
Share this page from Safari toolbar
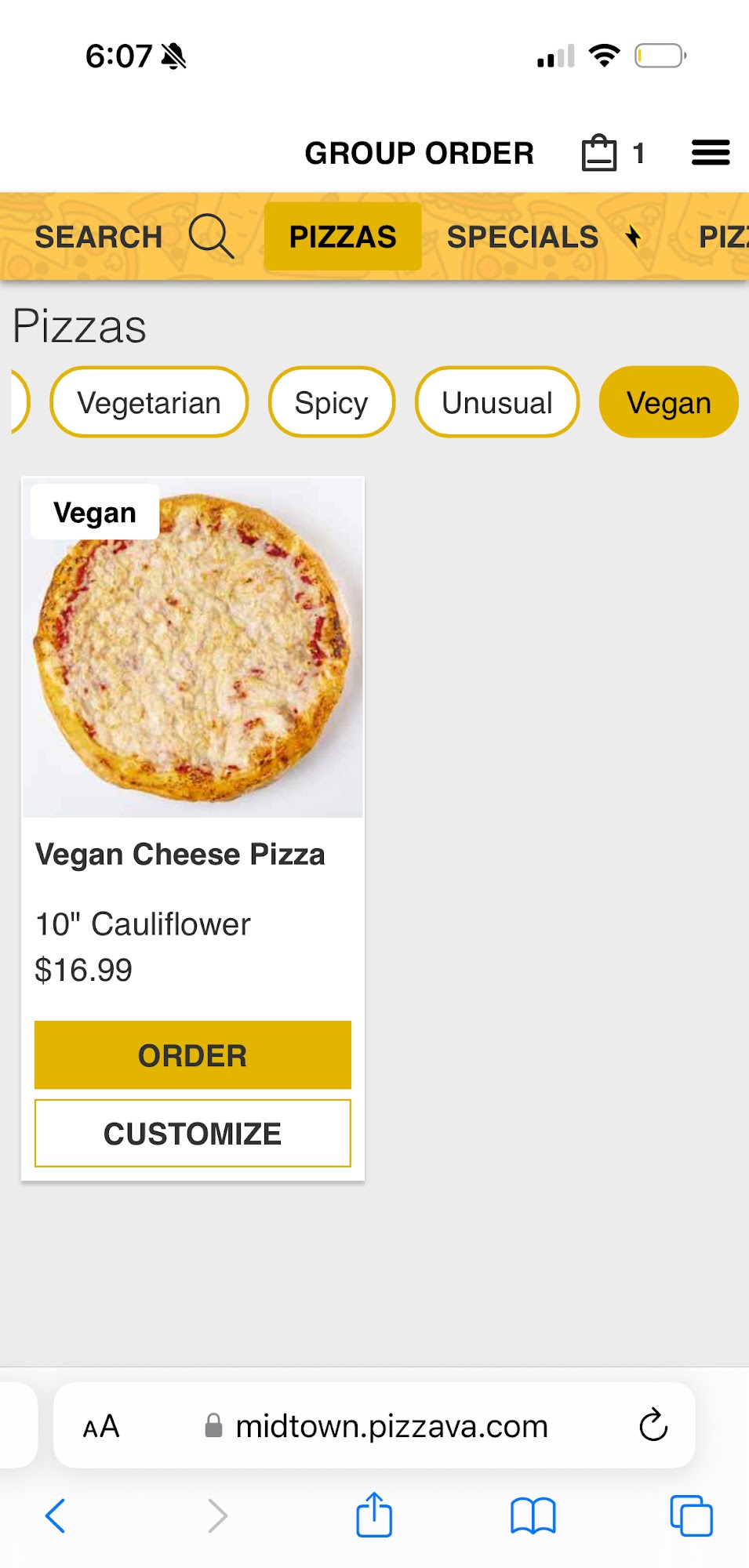374,1515
